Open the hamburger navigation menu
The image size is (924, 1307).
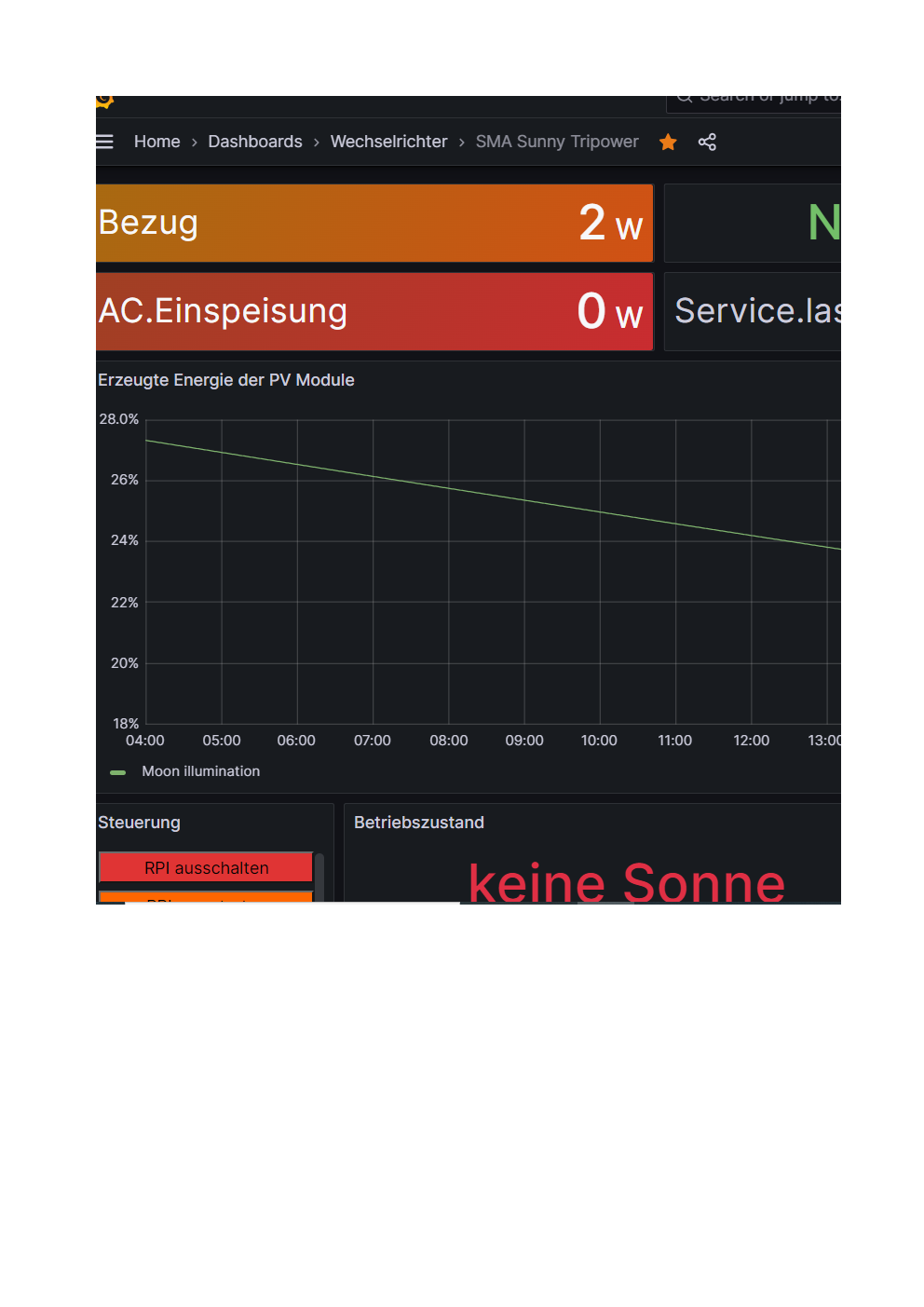pyautogui.click(x=104, y=142)
